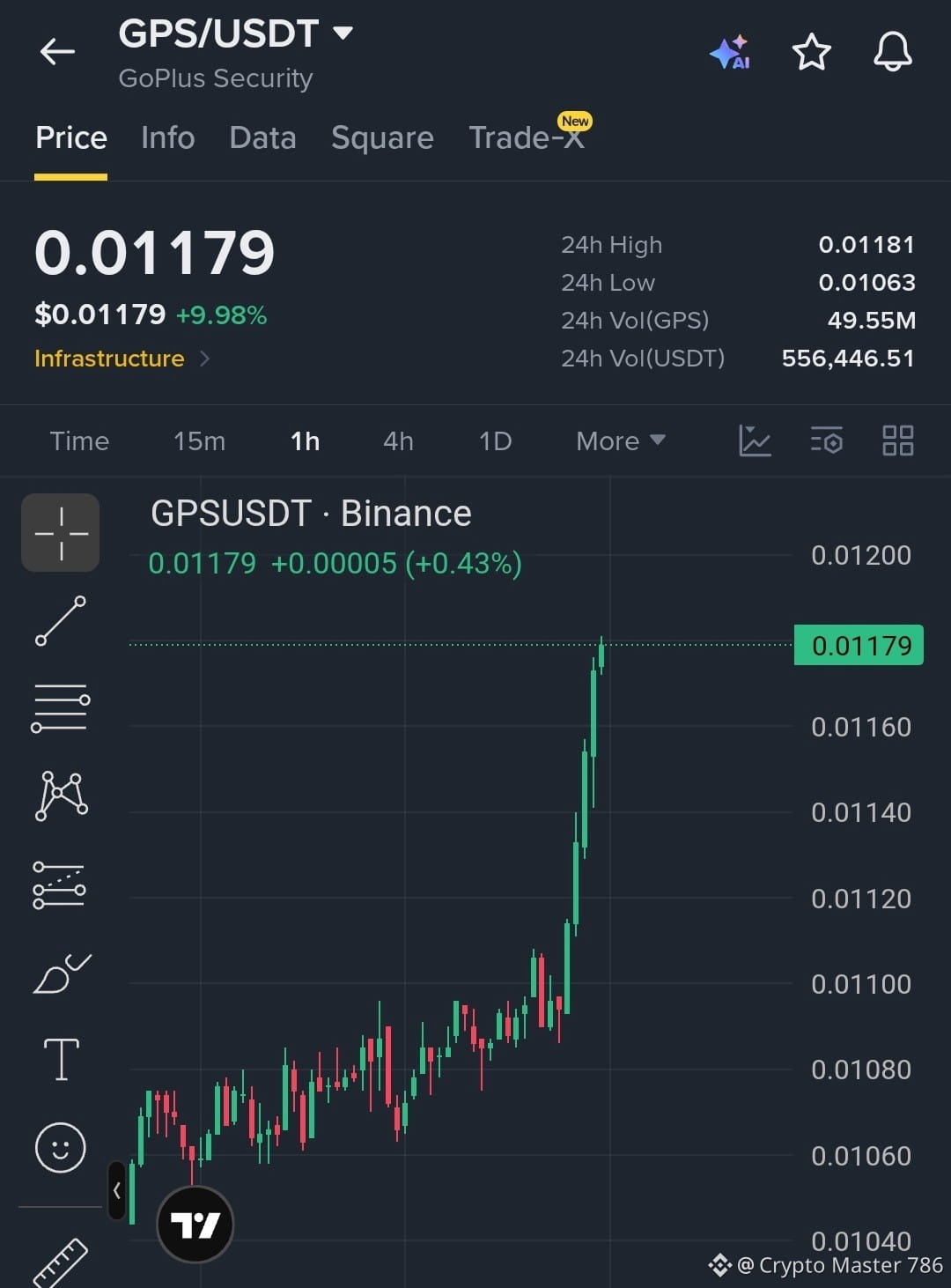Open the Trade-X tab

click(x=527, y=136)
